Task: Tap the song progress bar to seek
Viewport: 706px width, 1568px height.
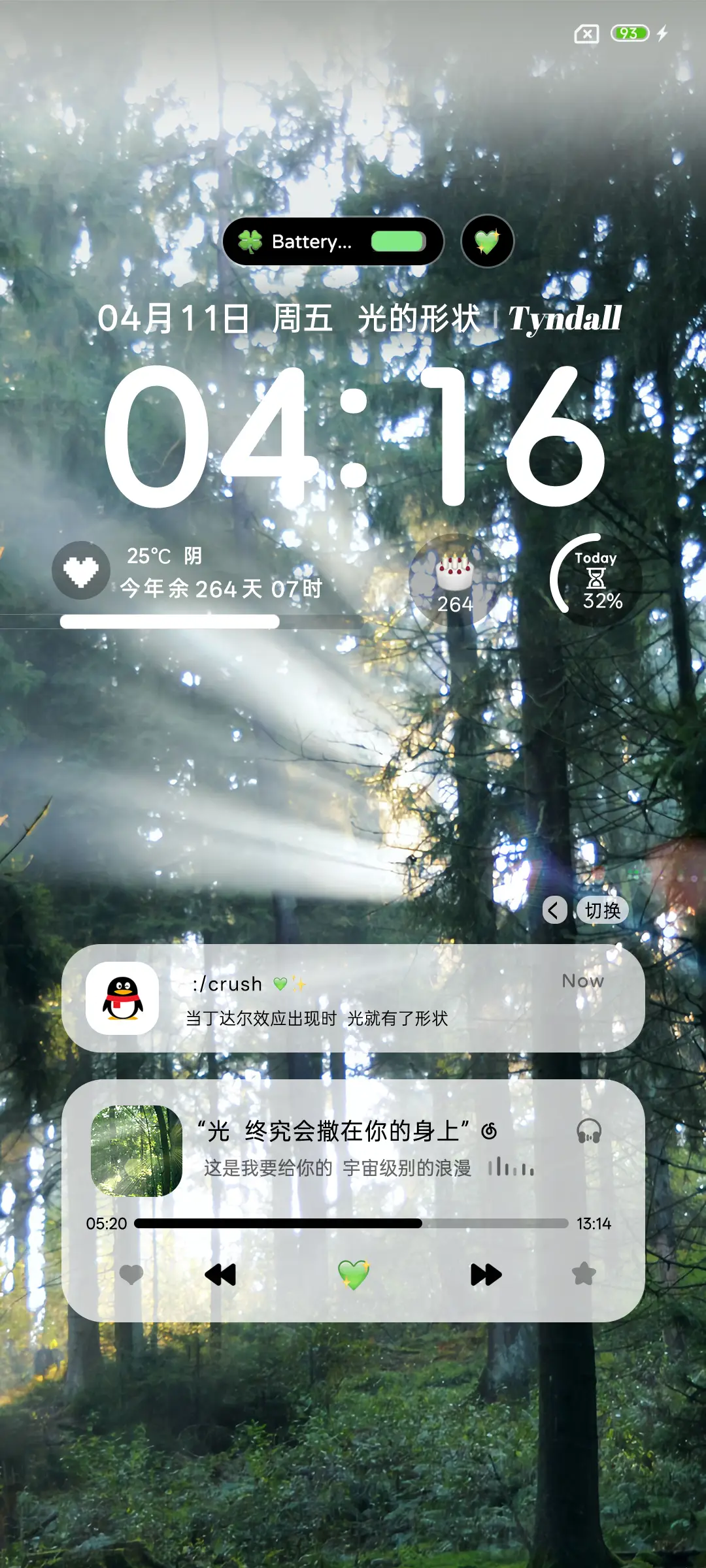Action: coord(353,1223)
